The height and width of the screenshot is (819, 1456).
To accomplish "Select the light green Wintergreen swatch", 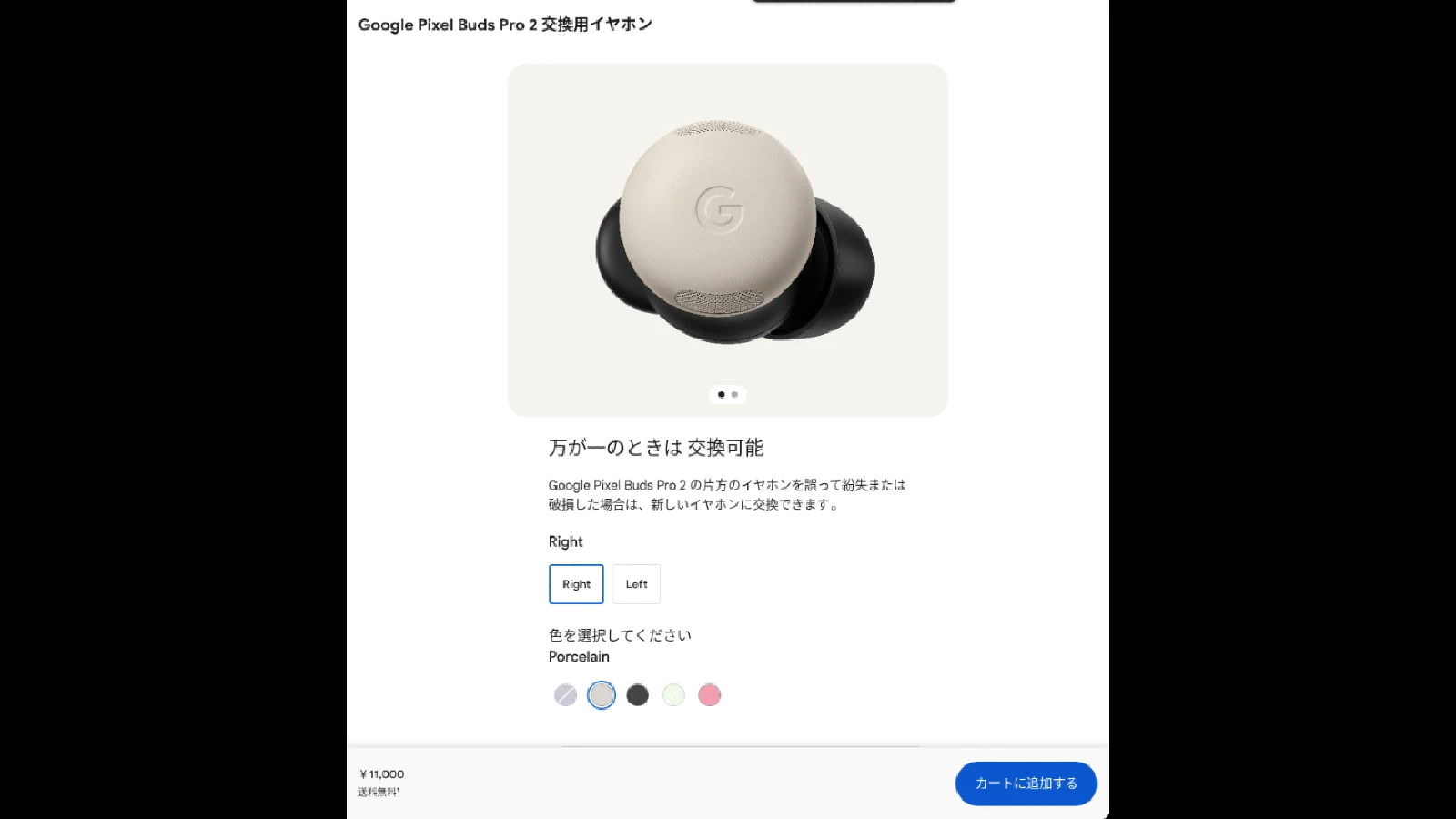I will [x=673, y=695].
